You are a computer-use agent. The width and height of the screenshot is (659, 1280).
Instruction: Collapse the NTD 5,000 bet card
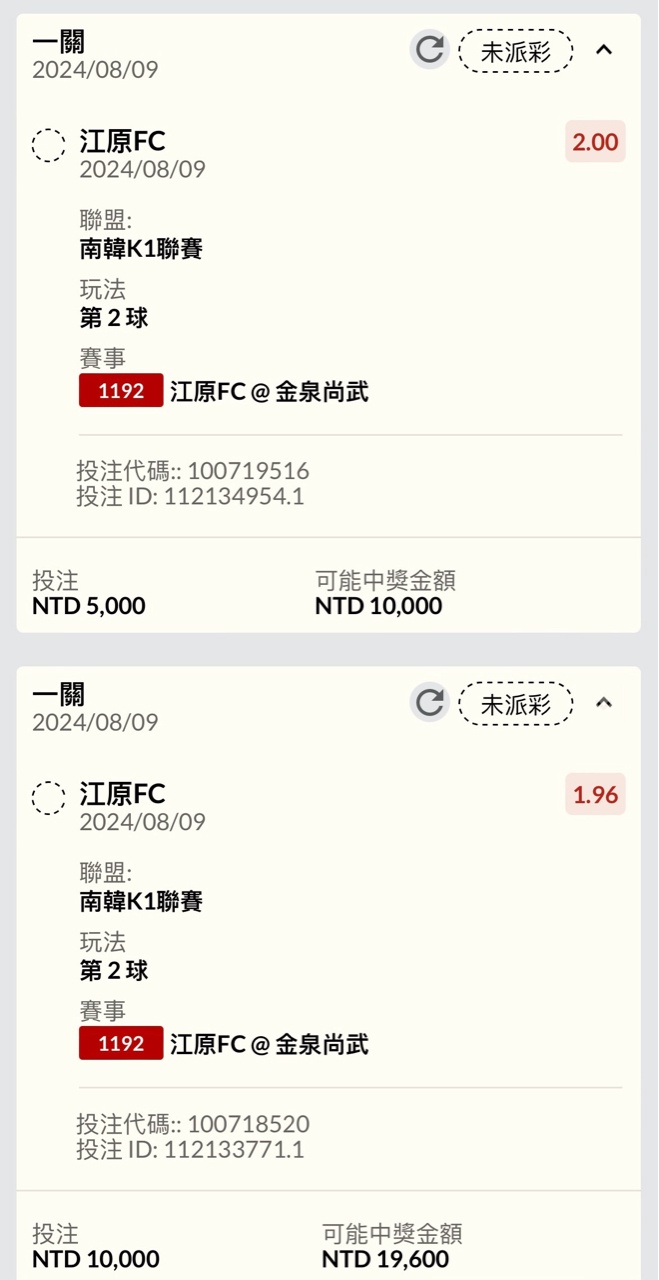point(604,50)
